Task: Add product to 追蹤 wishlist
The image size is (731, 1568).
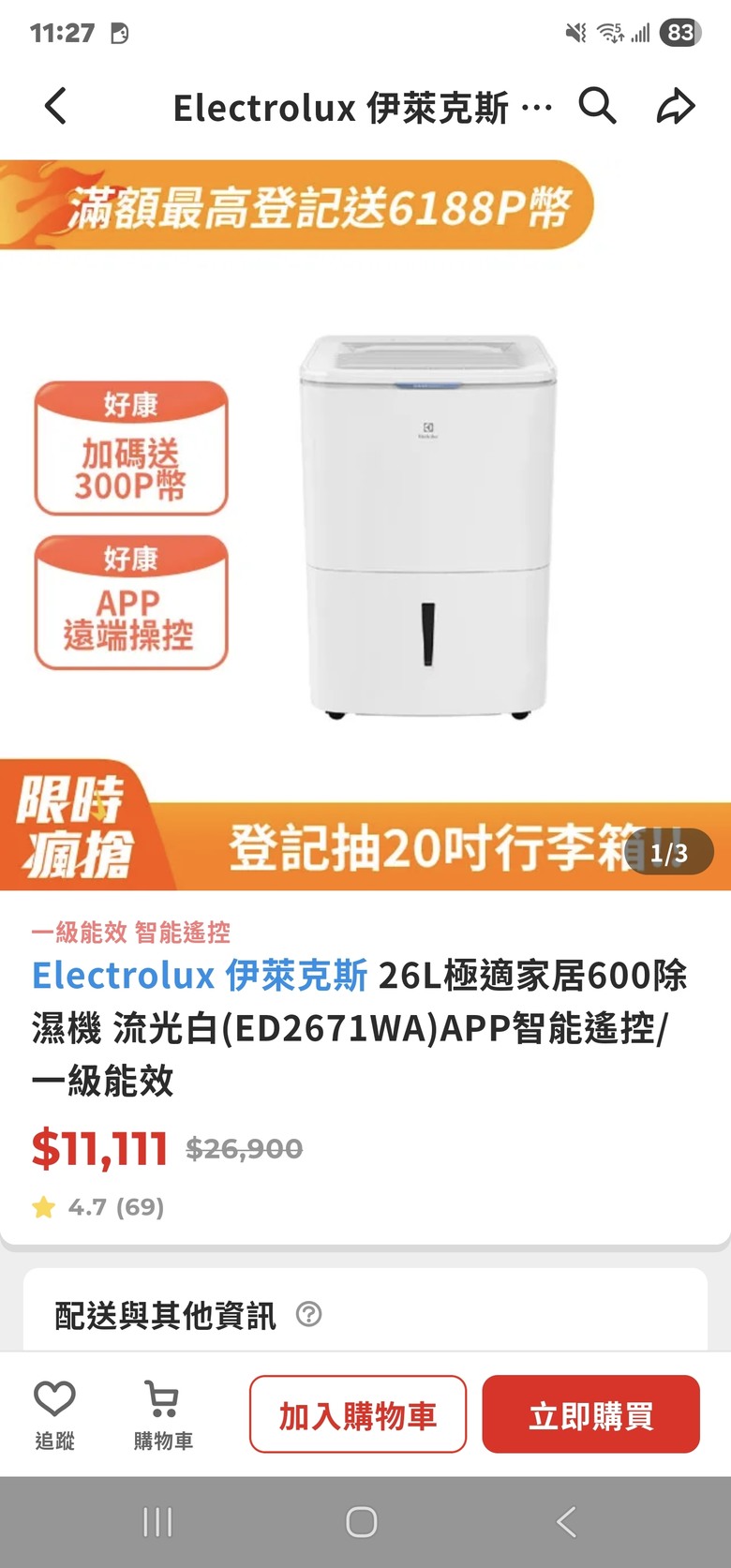Action: pyautogui.click(x=54, y=1413)
